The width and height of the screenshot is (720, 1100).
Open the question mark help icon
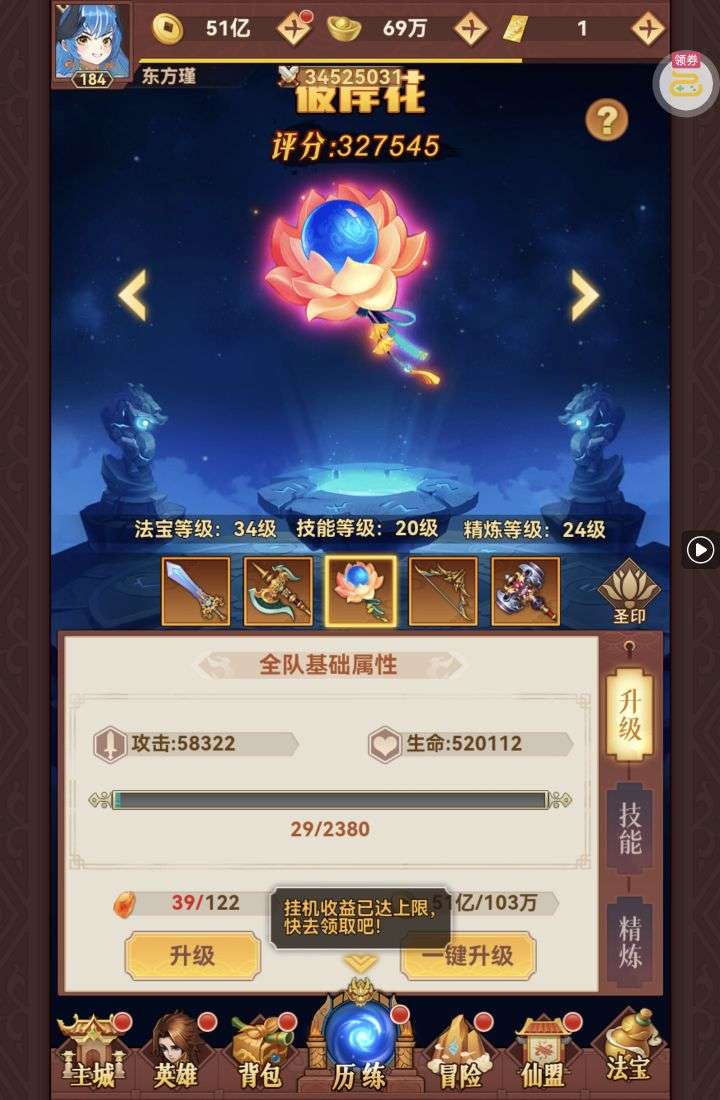(x=606, y=120)
